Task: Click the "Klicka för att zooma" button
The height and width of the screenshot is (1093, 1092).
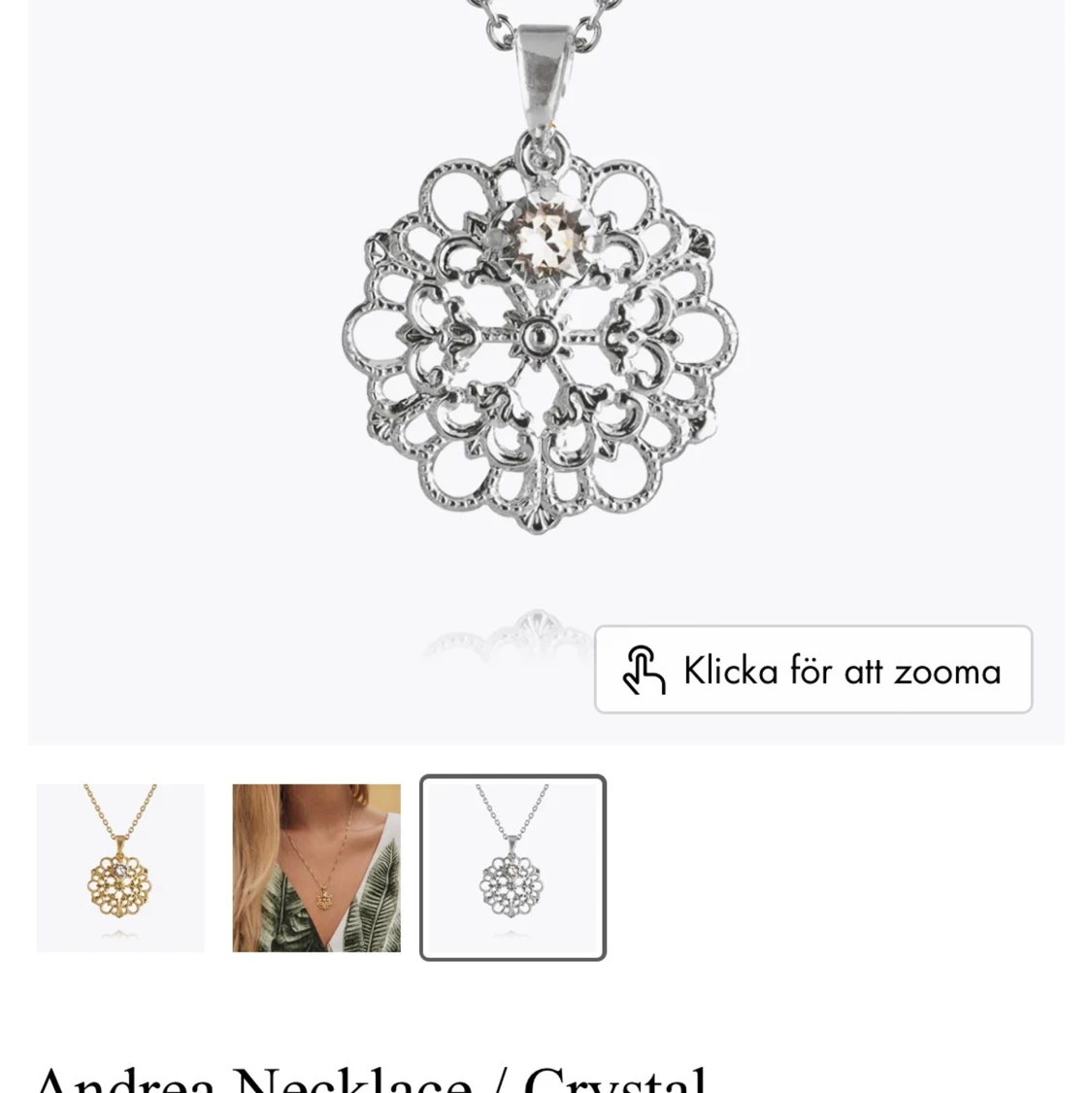Action: (x=812, y=670)
